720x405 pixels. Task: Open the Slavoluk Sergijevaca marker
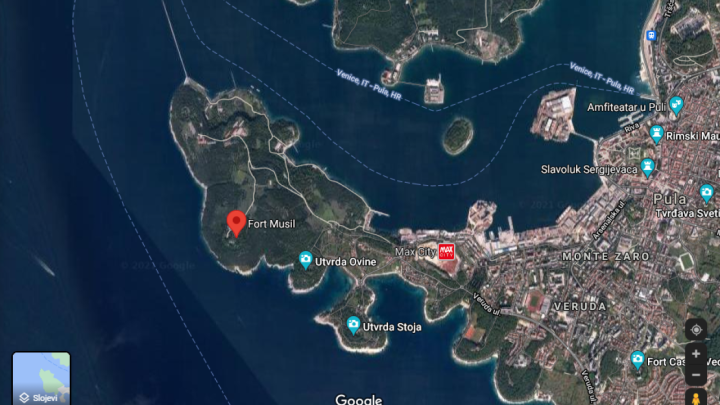tap(647, 166)
